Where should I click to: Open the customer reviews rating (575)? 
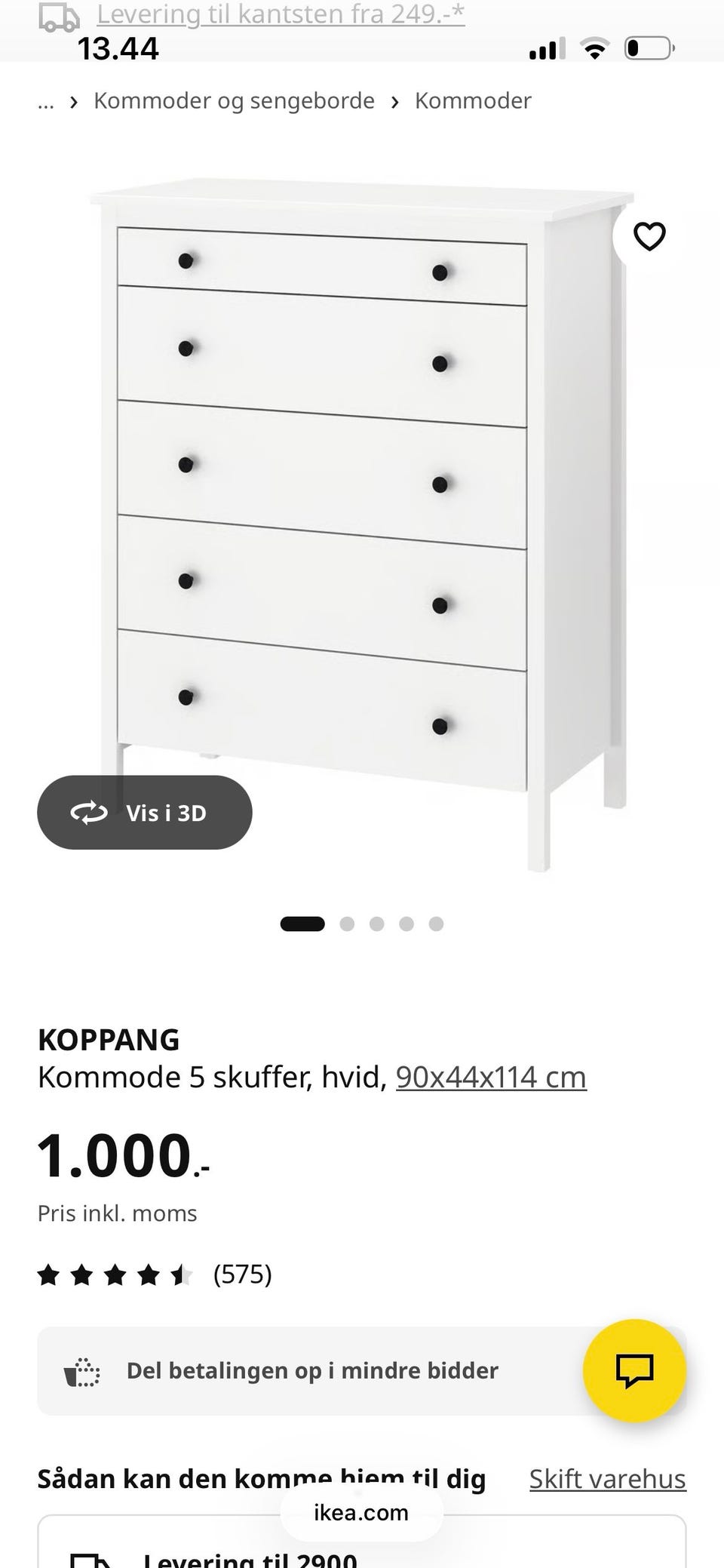click(x=155, y=1275)
